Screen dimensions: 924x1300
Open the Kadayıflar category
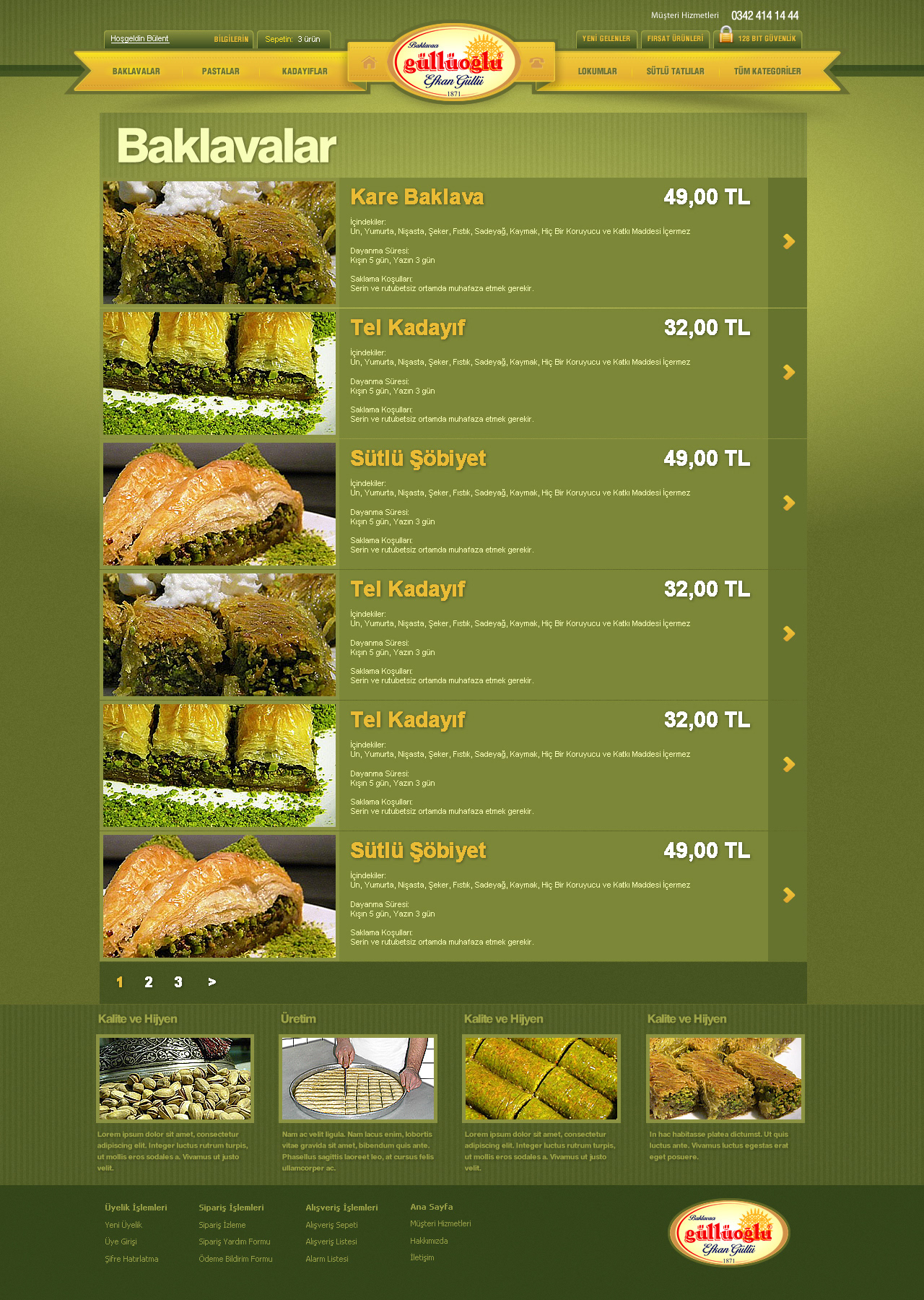point(305,71)
